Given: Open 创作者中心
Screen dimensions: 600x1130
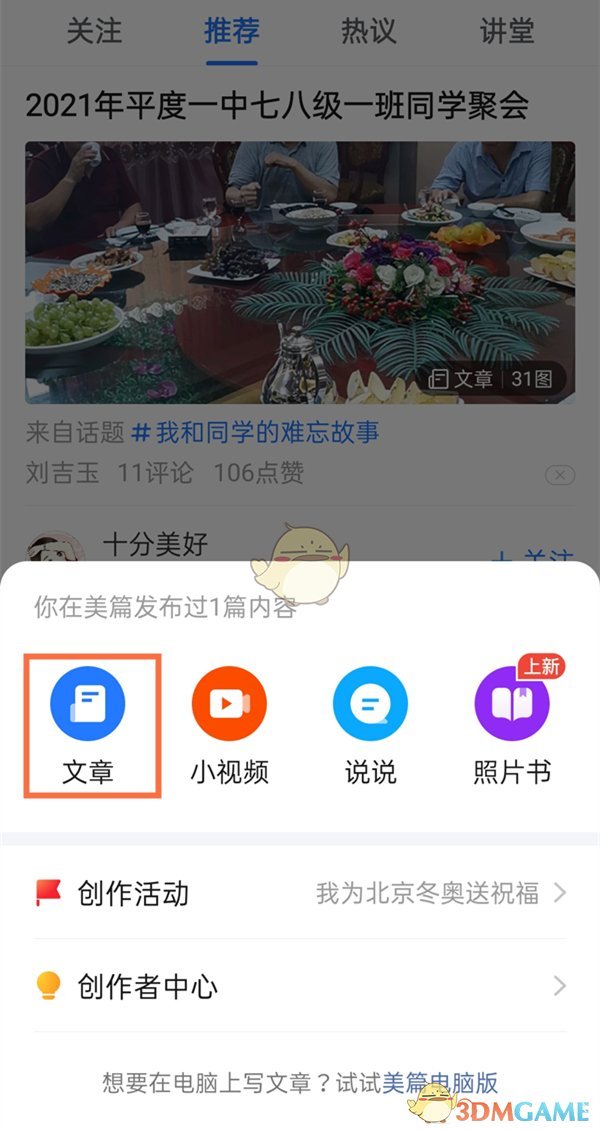Looking at the screenshot, I should (x=300, y=987).
